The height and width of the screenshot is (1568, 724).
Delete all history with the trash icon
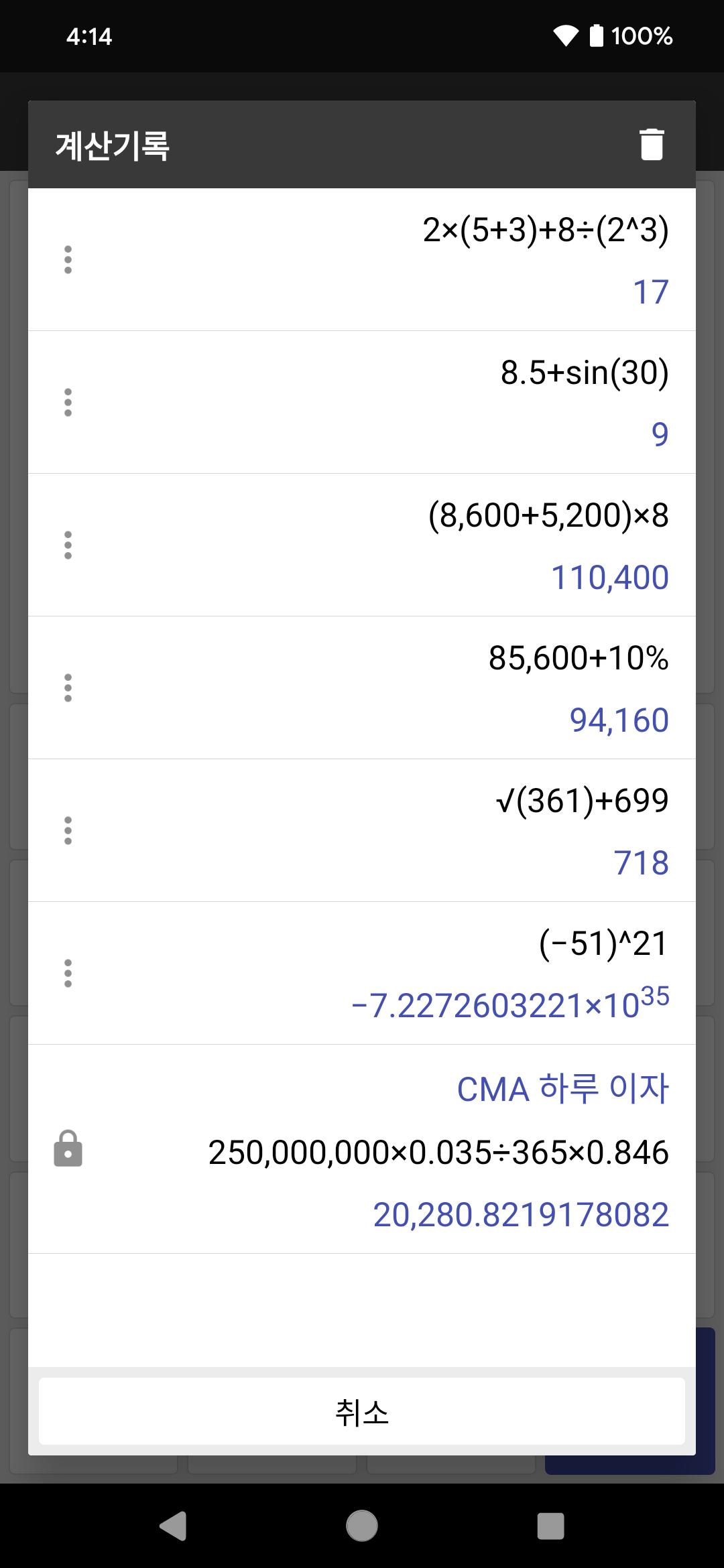coord(652,145)
